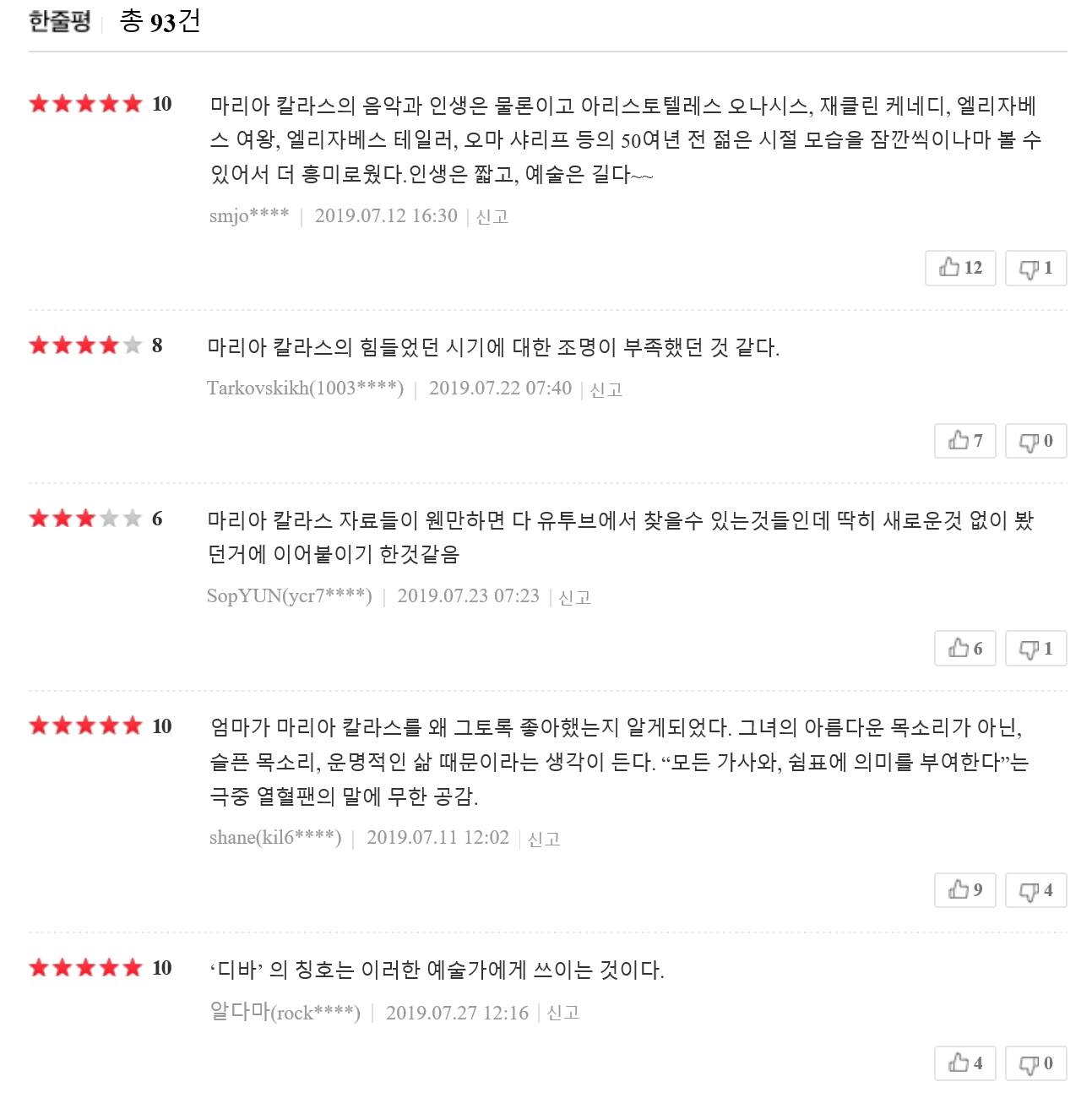Tap 신고 on Tarkovskikh's review
Image resolution: width=1092 pixels, height=1098 pixels.
[606, 389]
